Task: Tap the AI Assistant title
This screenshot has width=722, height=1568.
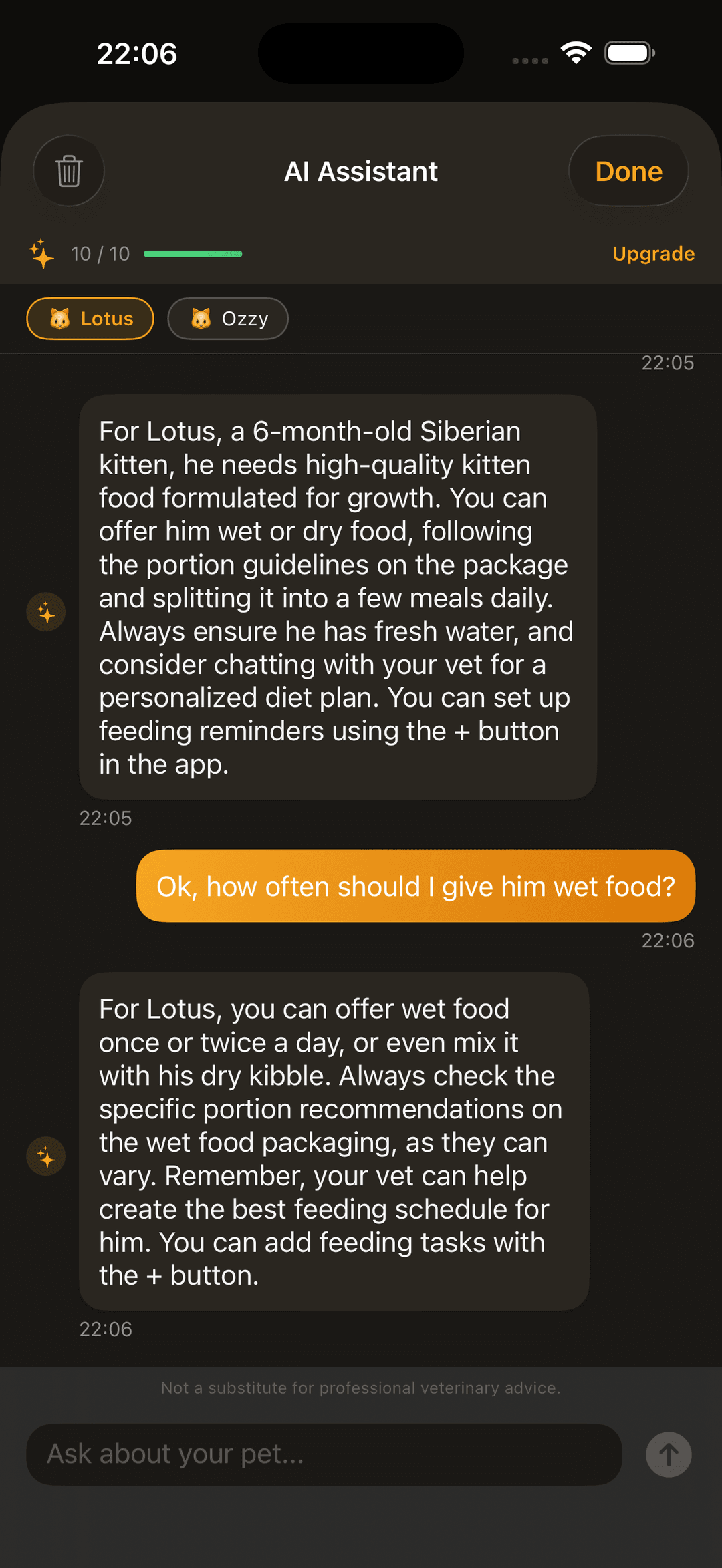Action: (361, 171)
